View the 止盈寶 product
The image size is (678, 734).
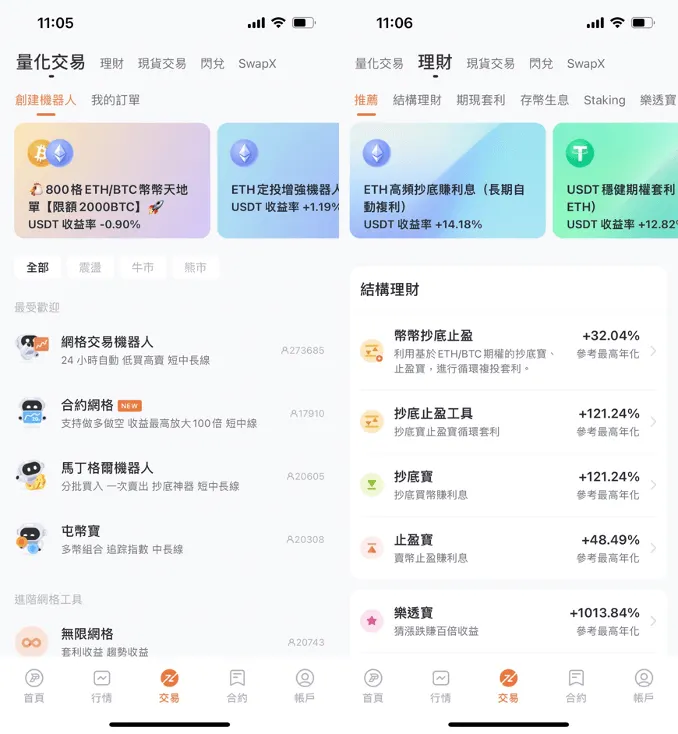508,548
